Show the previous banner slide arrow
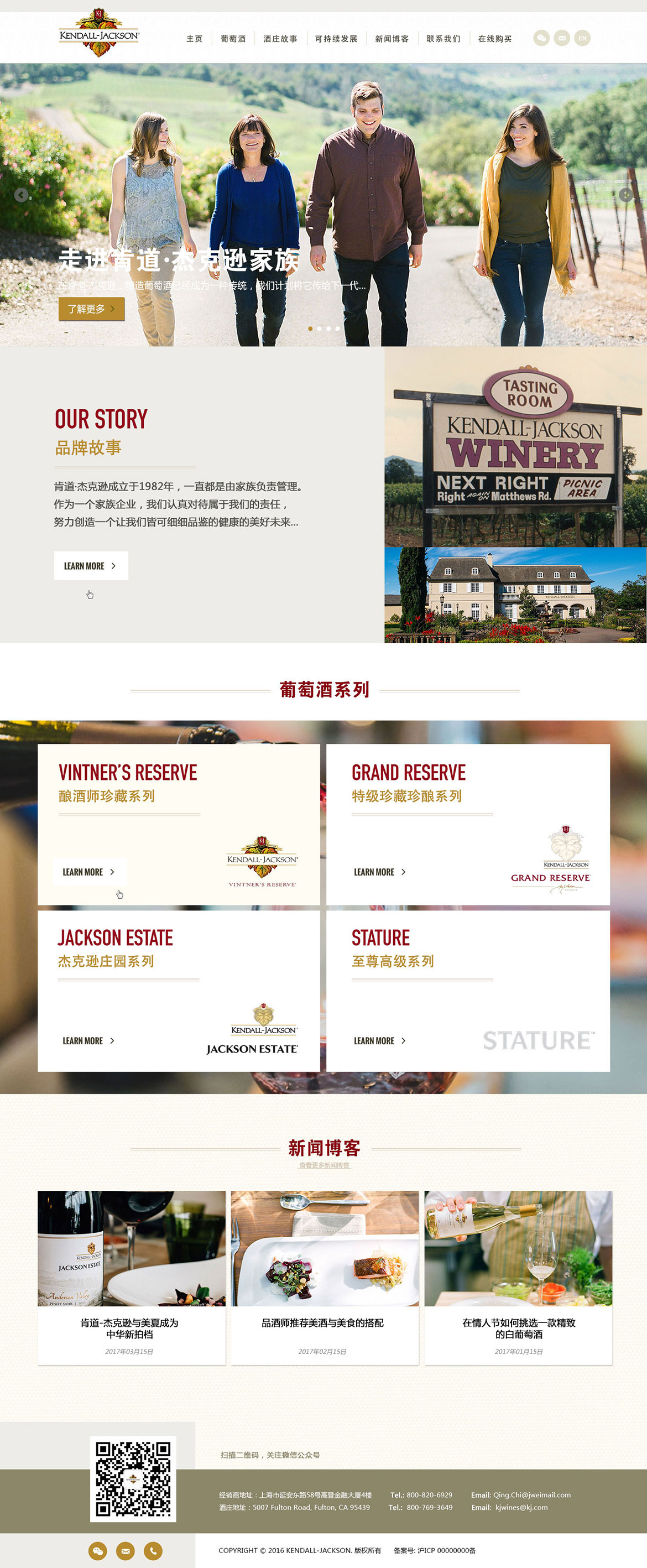647x1568 pixels. (22, 195)
